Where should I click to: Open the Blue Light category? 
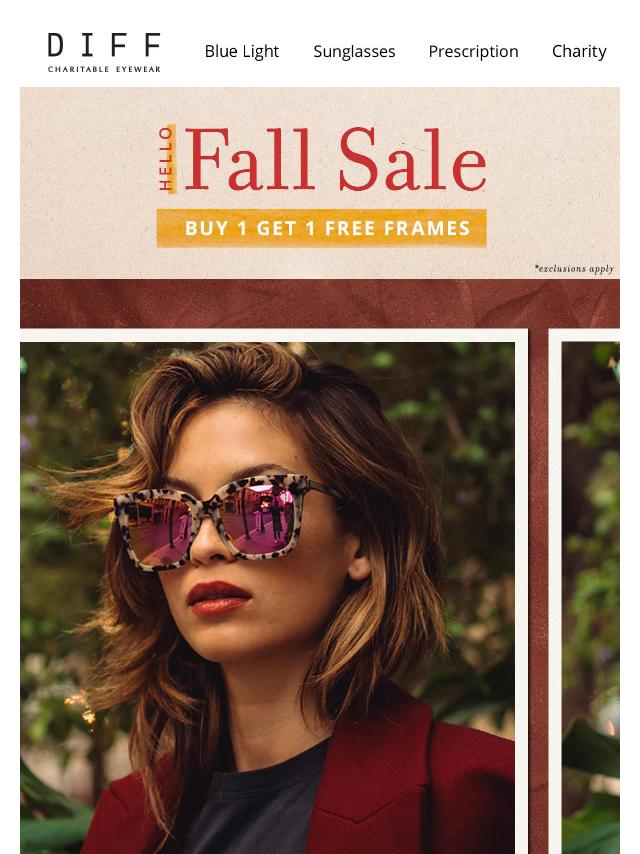tap(241, 51)
